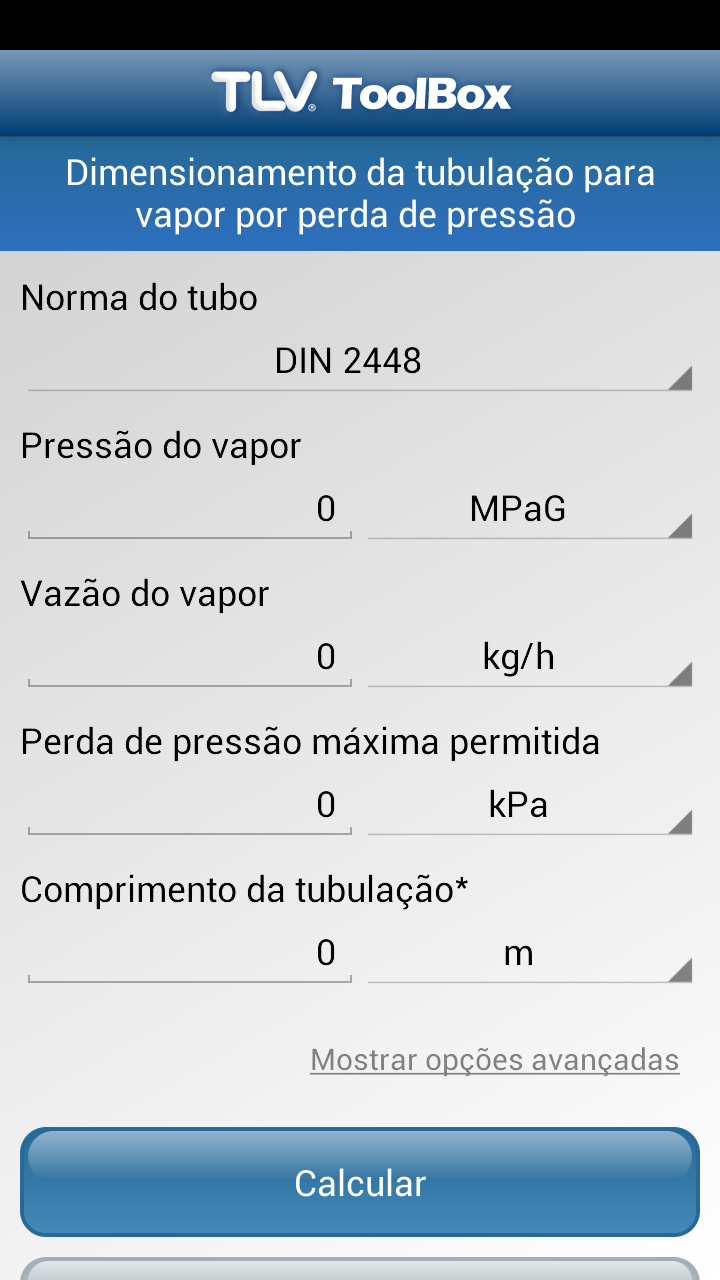Hit the Calcular button

(x=360, y=1183)
